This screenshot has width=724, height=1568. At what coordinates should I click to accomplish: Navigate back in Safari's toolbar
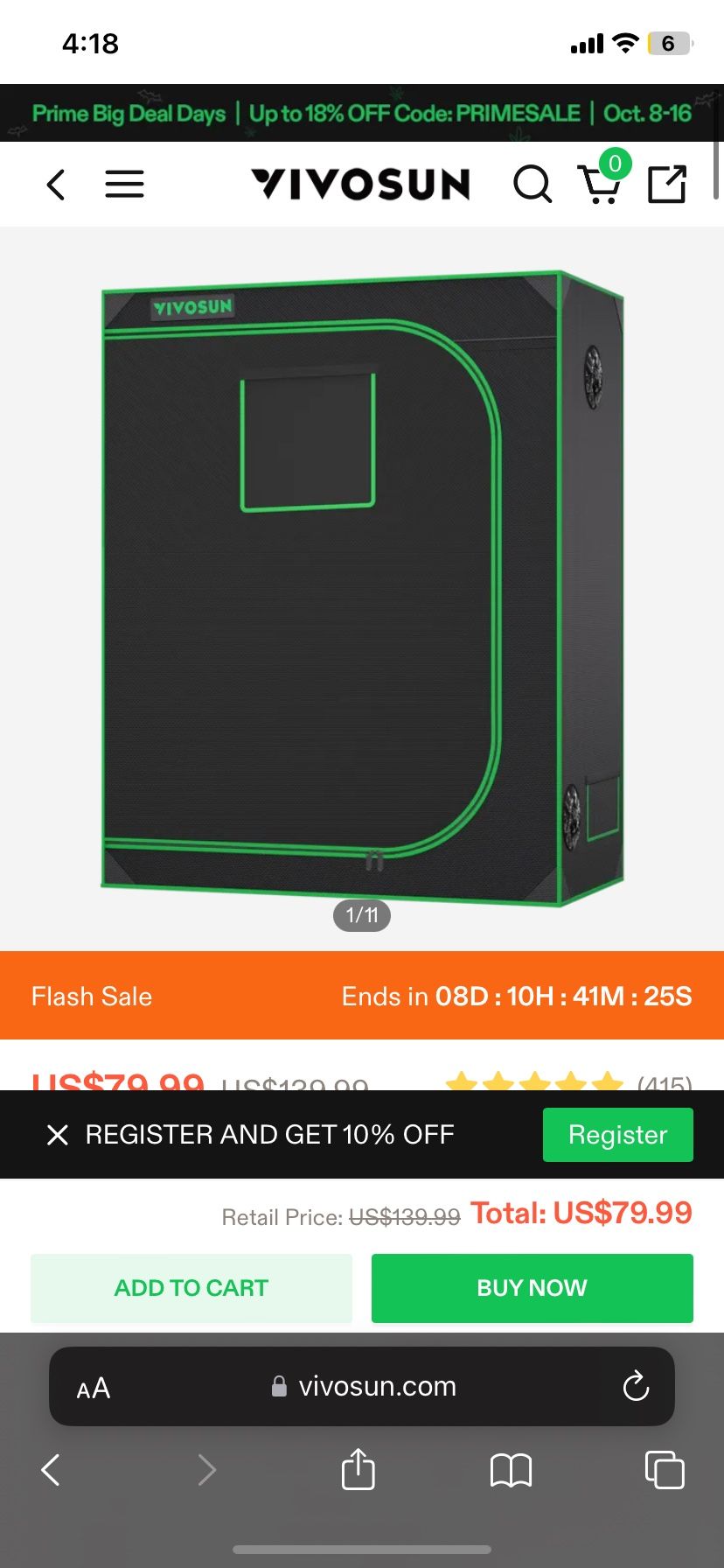52,1470
